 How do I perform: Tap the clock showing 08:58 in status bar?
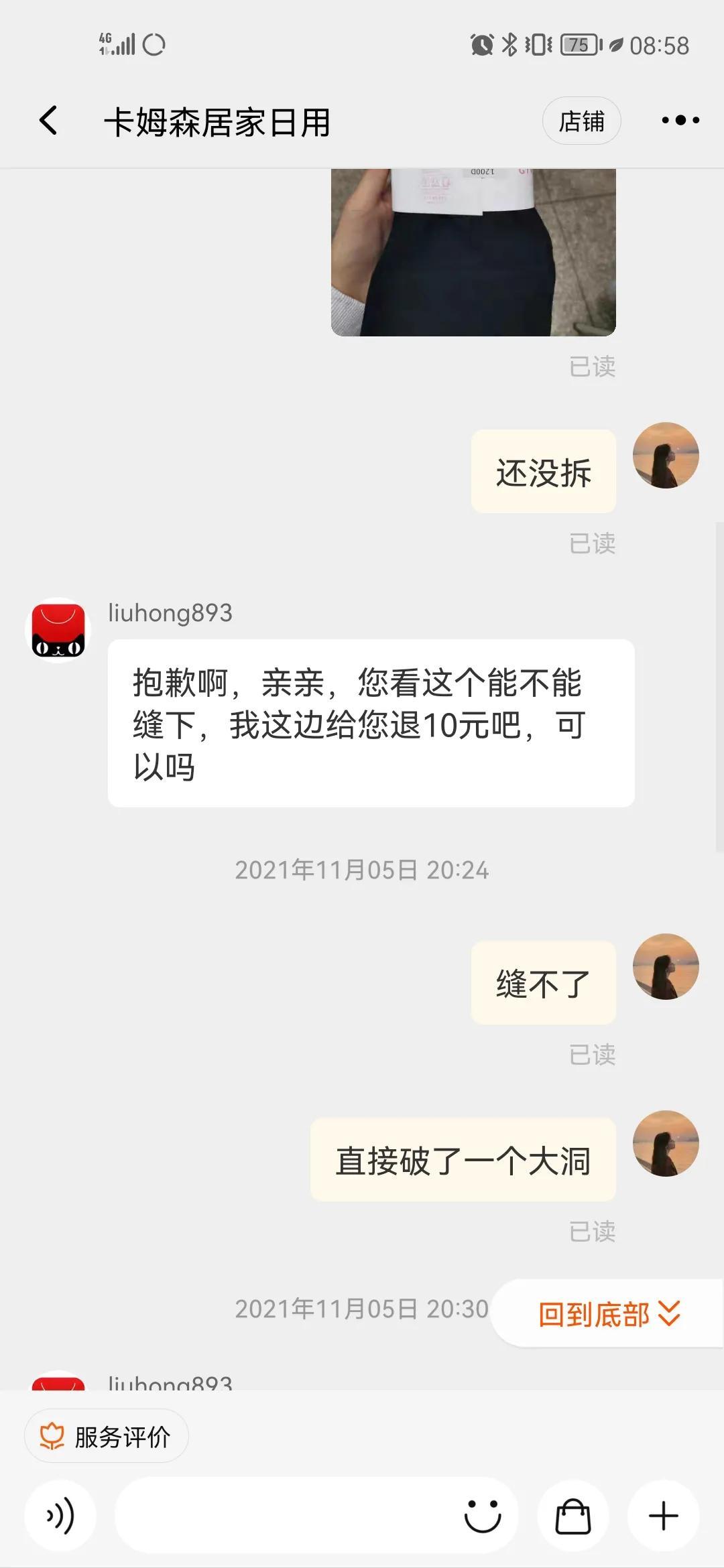coord(660,44)
